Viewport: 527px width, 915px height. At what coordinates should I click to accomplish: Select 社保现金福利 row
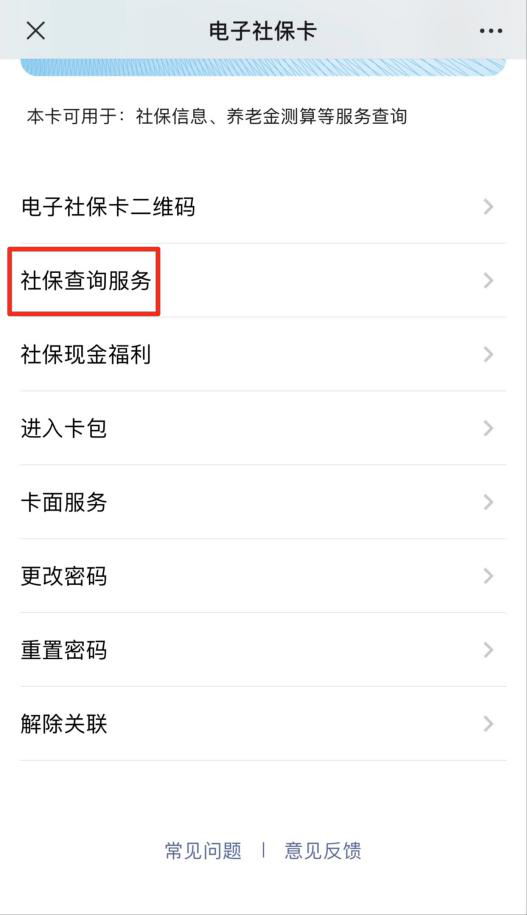(x=263, y=354)
